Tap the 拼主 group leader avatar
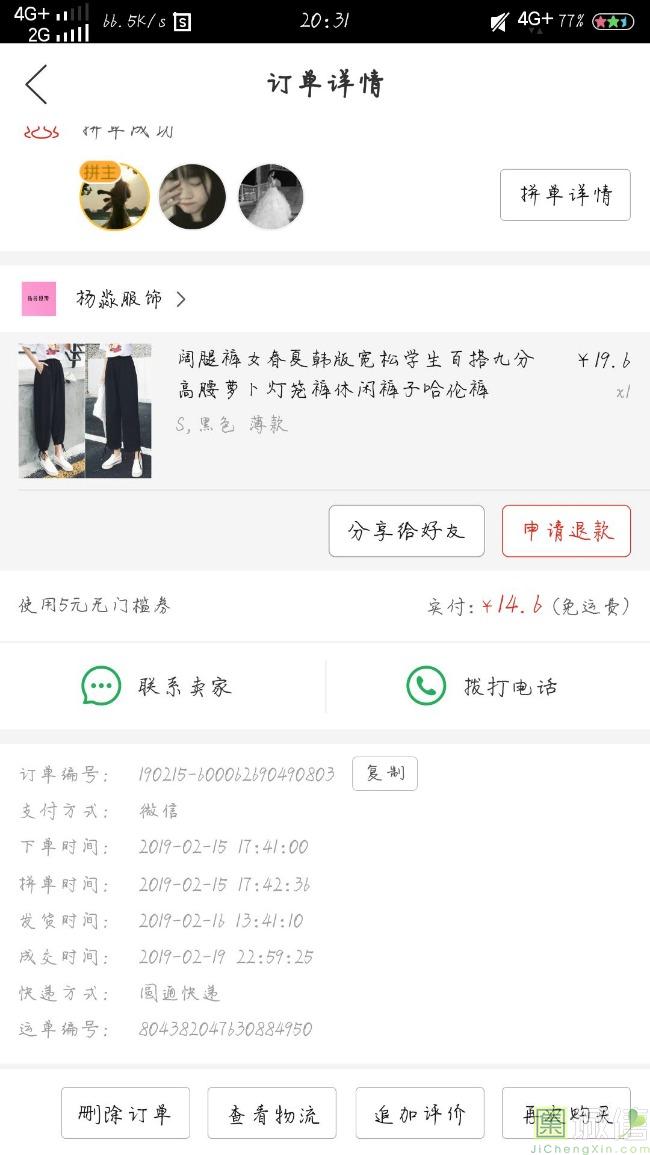This screenshot has height=1155, width=650. tap(114, 197)
